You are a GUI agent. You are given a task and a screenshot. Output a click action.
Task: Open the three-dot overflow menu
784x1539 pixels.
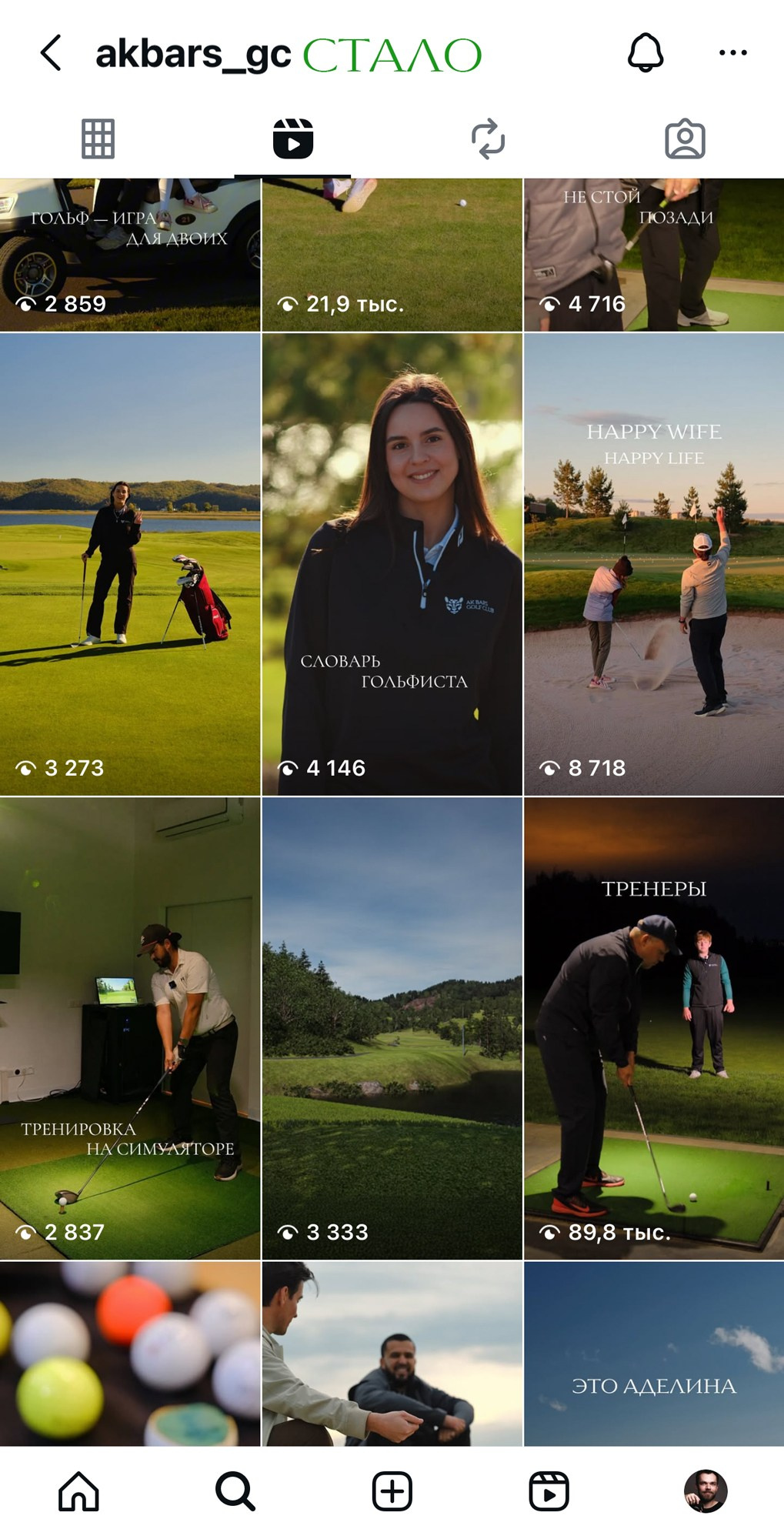tap(732, 53)
